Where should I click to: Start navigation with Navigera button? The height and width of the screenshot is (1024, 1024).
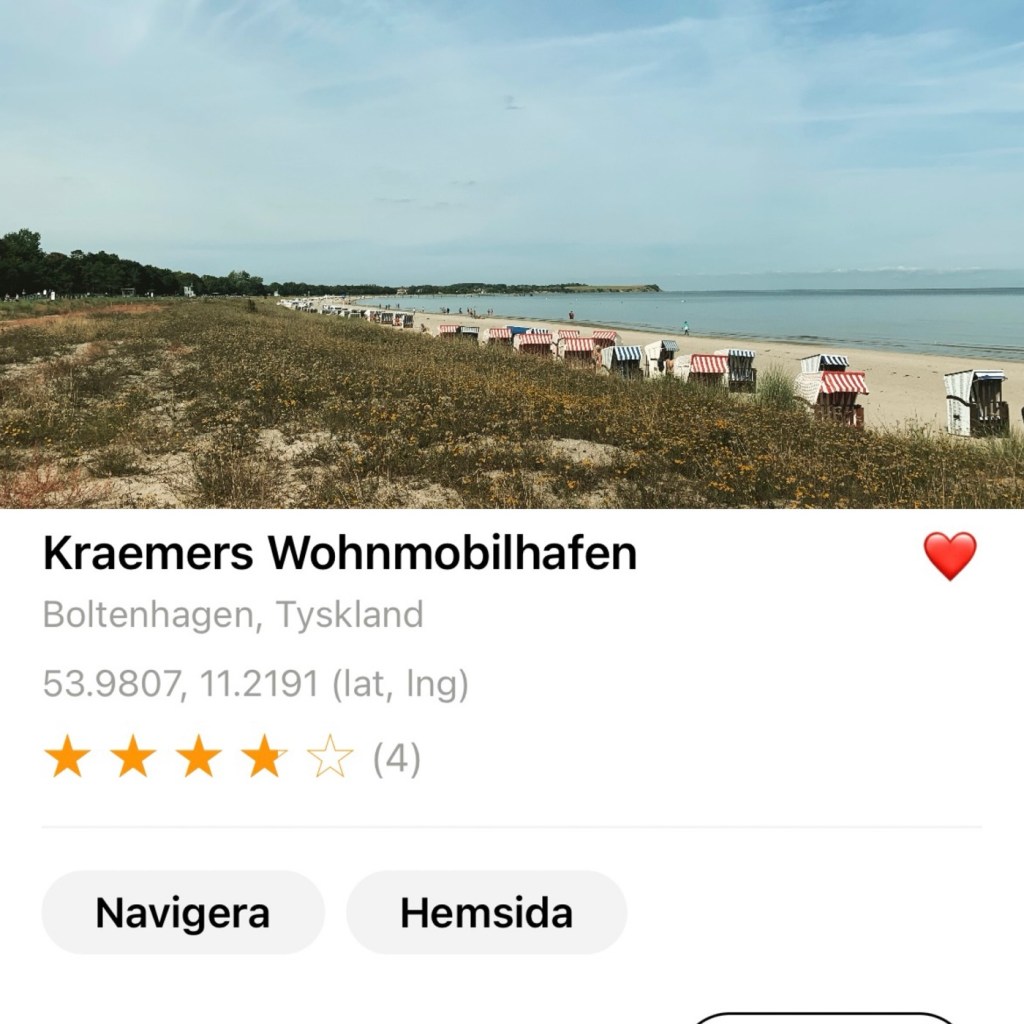(x=183, y=912)
